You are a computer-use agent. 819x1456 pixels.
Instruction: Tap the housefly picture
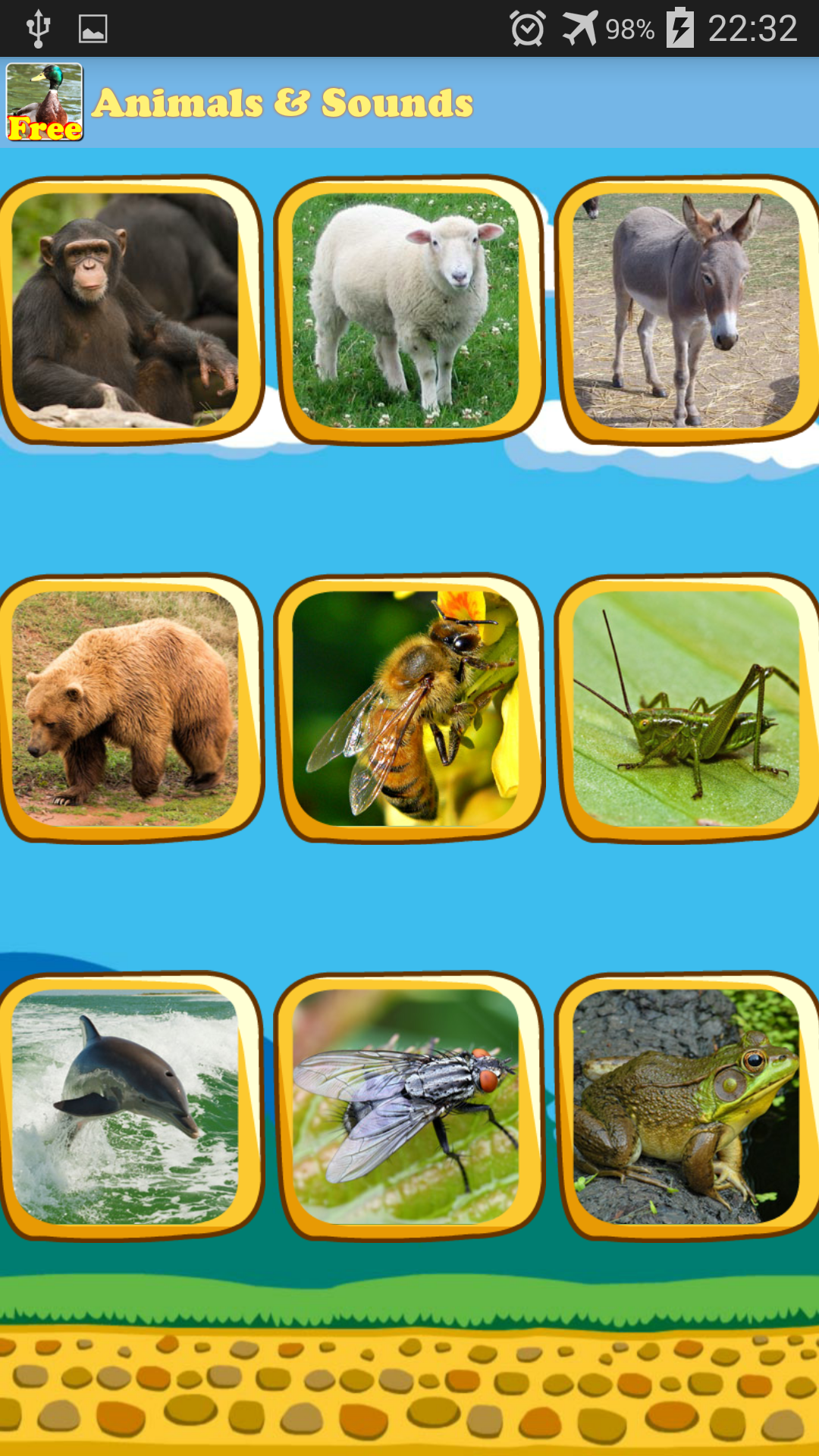(x=407, y=1106)
